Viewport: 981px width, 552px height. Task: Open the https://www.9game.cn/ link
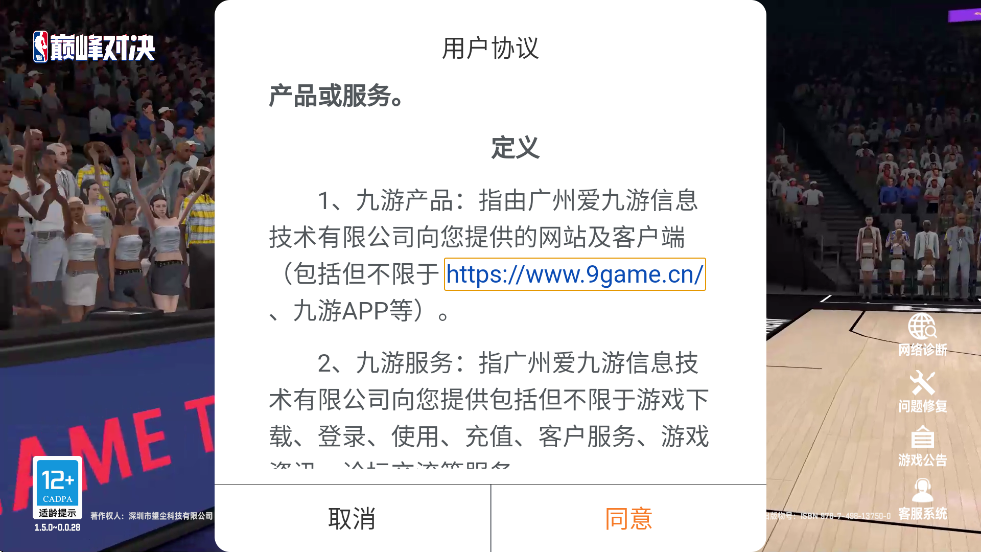[x=574, y=274]
